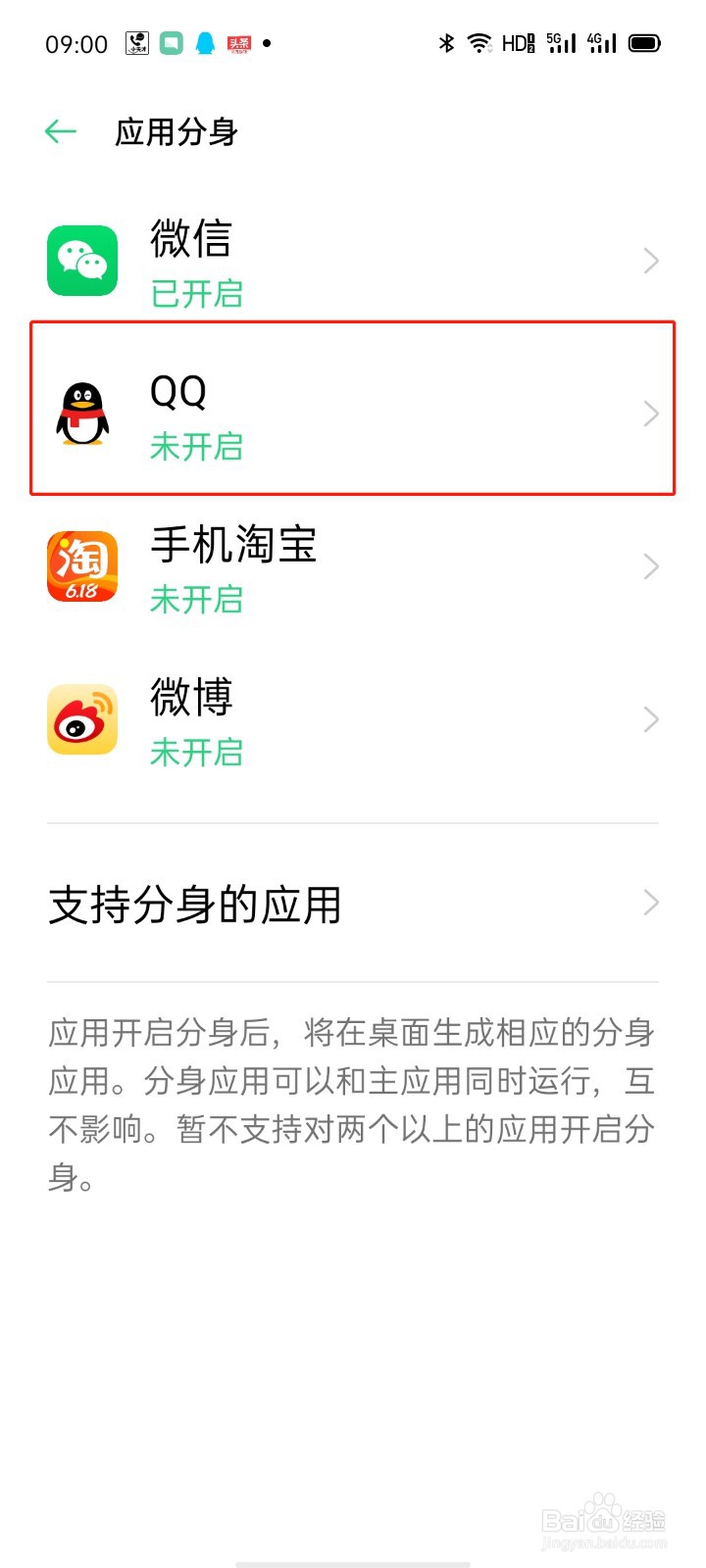Enable cloning for QQ showing 未开启
706x1568 pixels.
[x=353, y=413]
